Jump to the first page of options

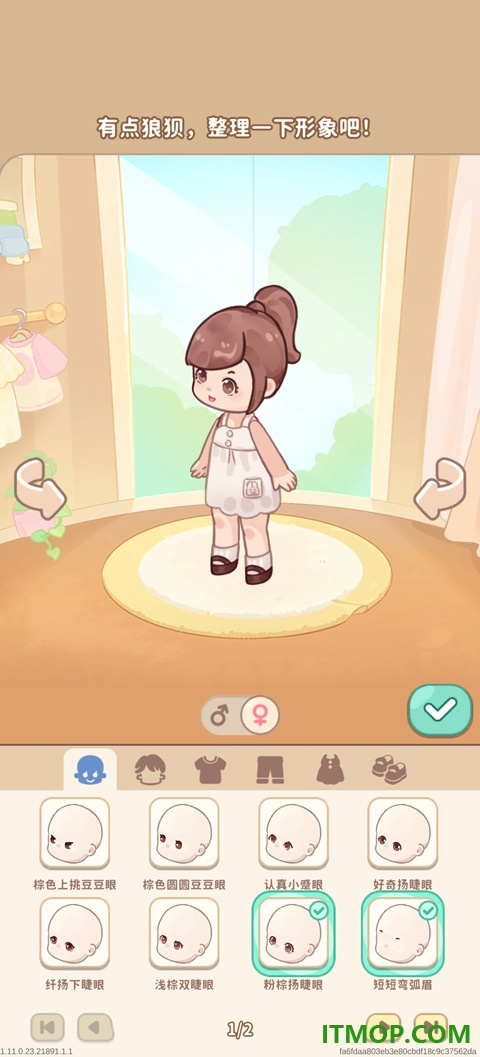click(x=47, y=1027)
